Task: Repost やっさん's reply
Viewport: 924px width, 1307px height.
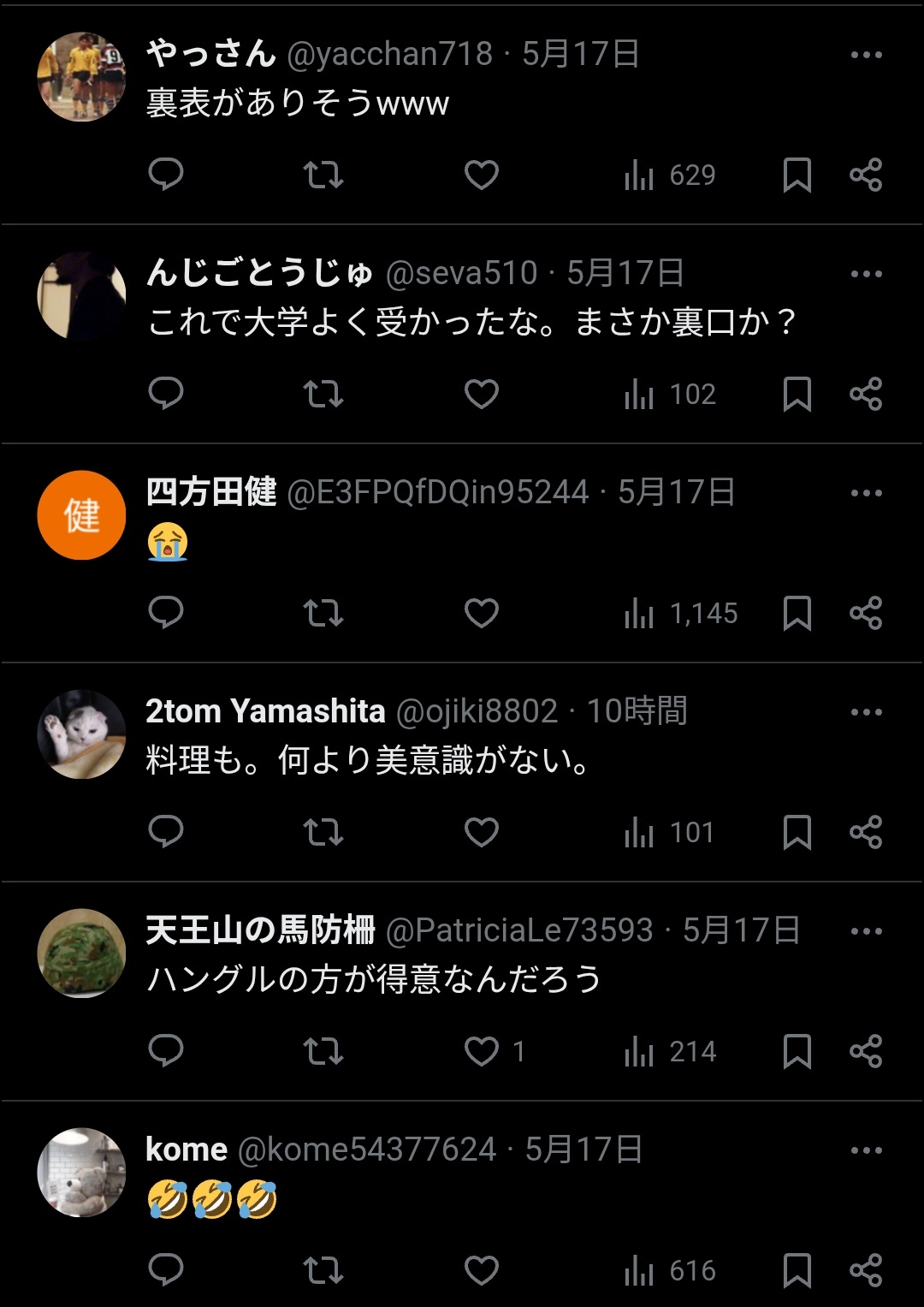Action: 323,175
